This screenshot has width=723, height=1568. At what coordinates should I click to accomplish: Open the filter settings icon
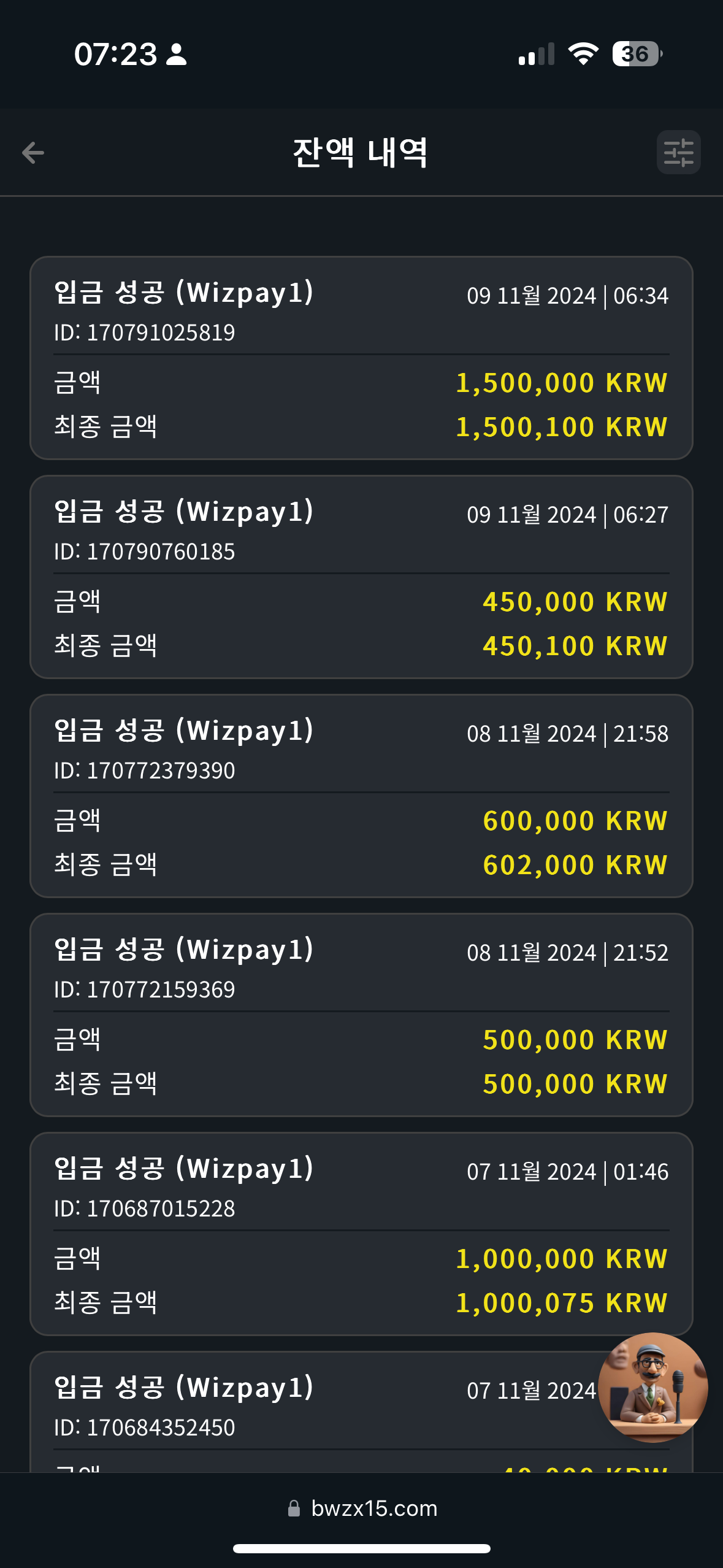678,152
